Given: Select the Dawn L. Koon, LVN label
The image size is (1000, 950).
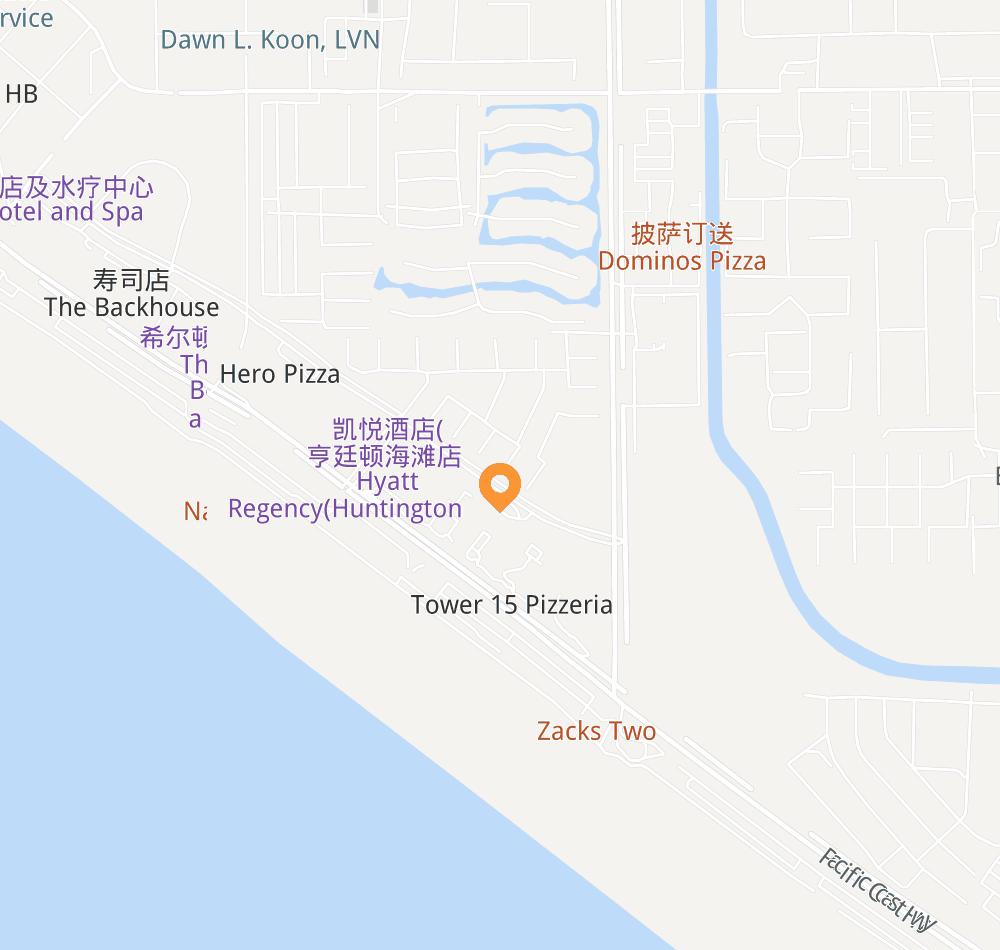Looking at the screenshot, I should tap(270, 40).
